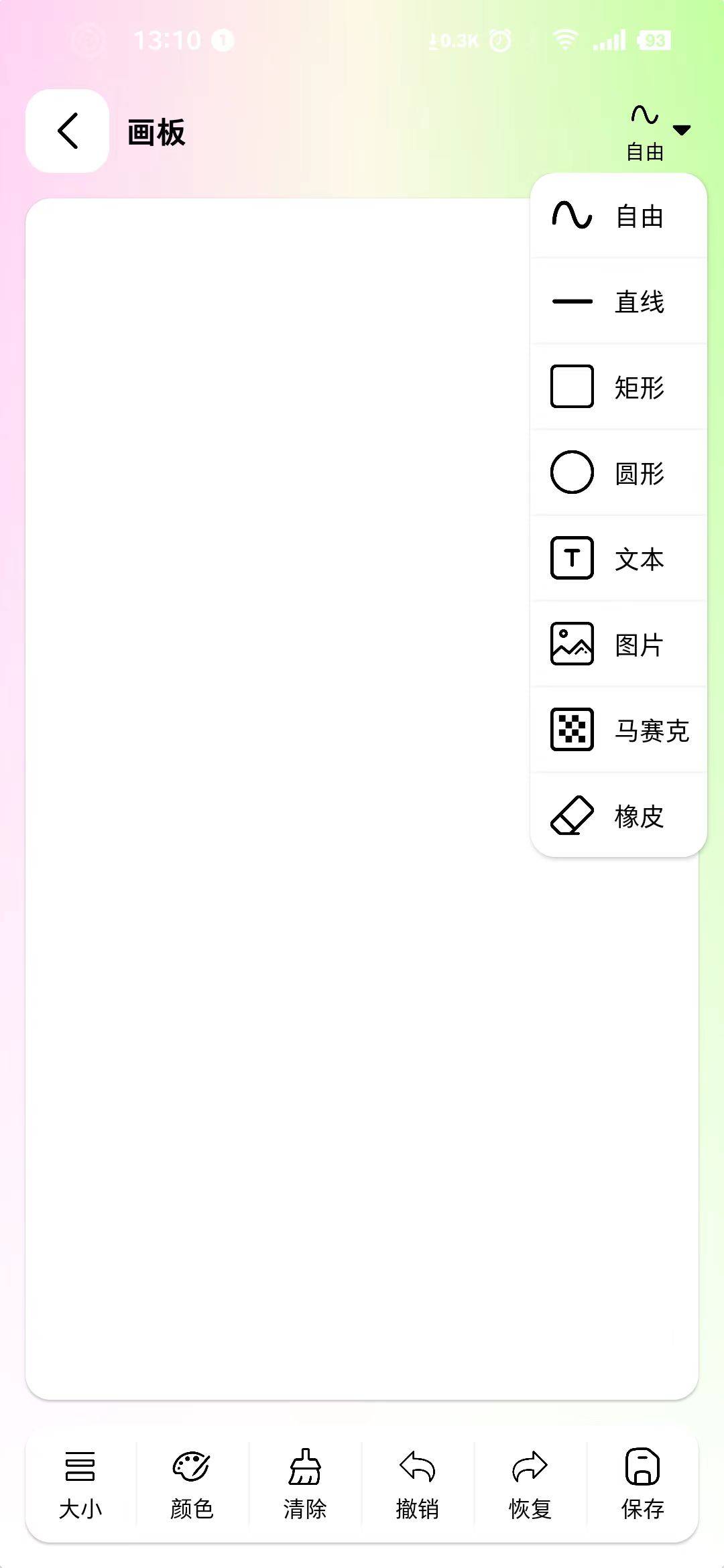Select the 图片 image option
The width and height of the screenshot is (724, 1568).
(x=618, y=644)
